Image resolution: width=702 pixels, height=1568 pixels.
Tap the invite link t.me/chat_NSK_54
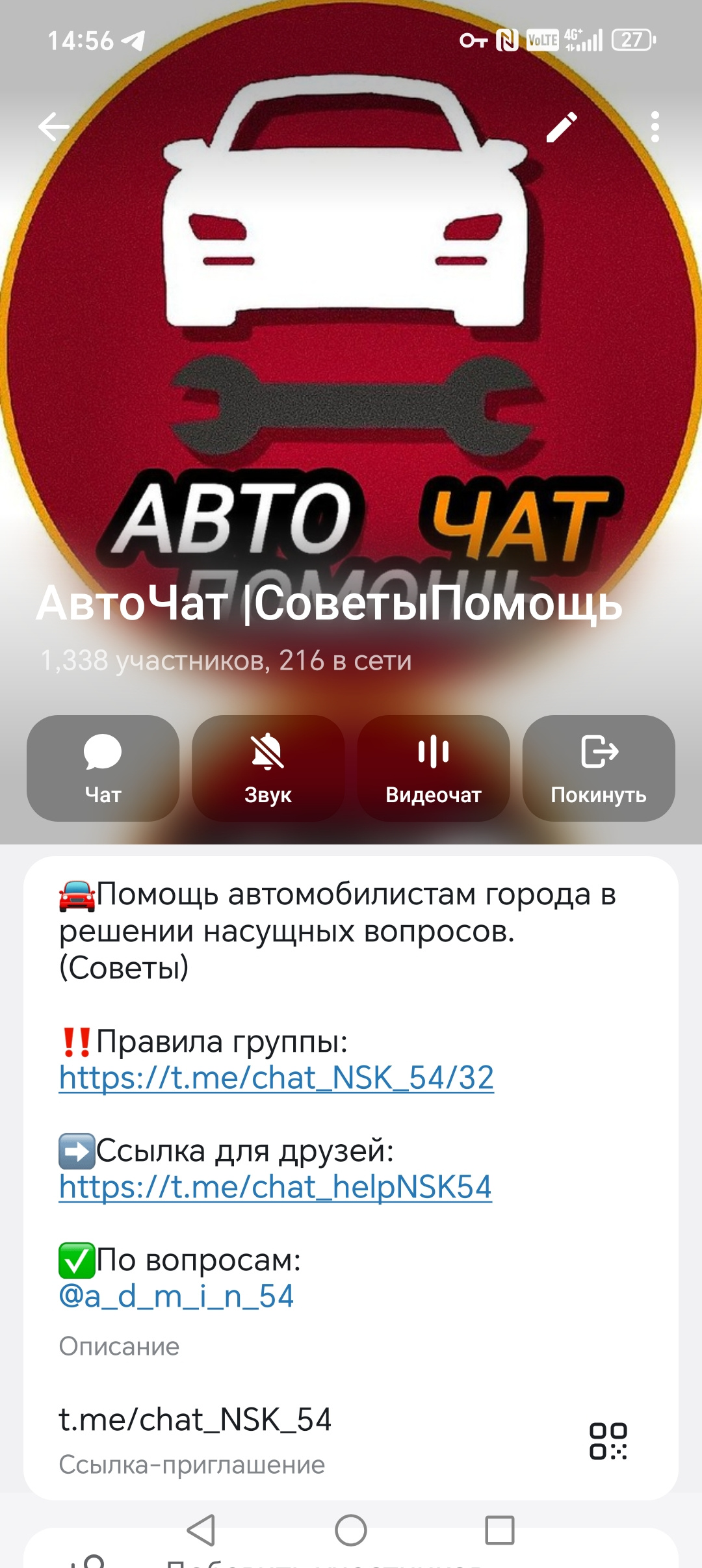coord(195,1420)
